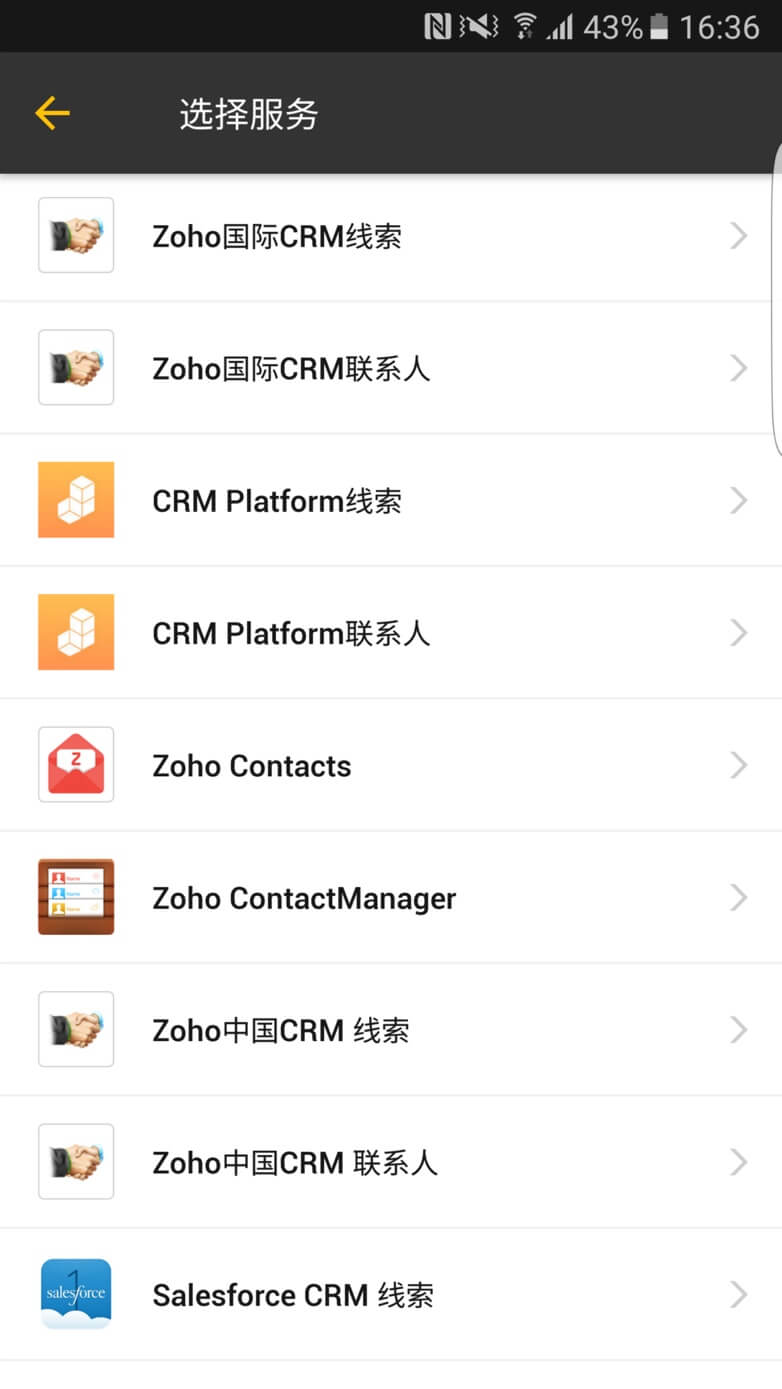Click the Zoho国际CRM联系人 service icon
The image size is (782, 1389).
(76, 367)
